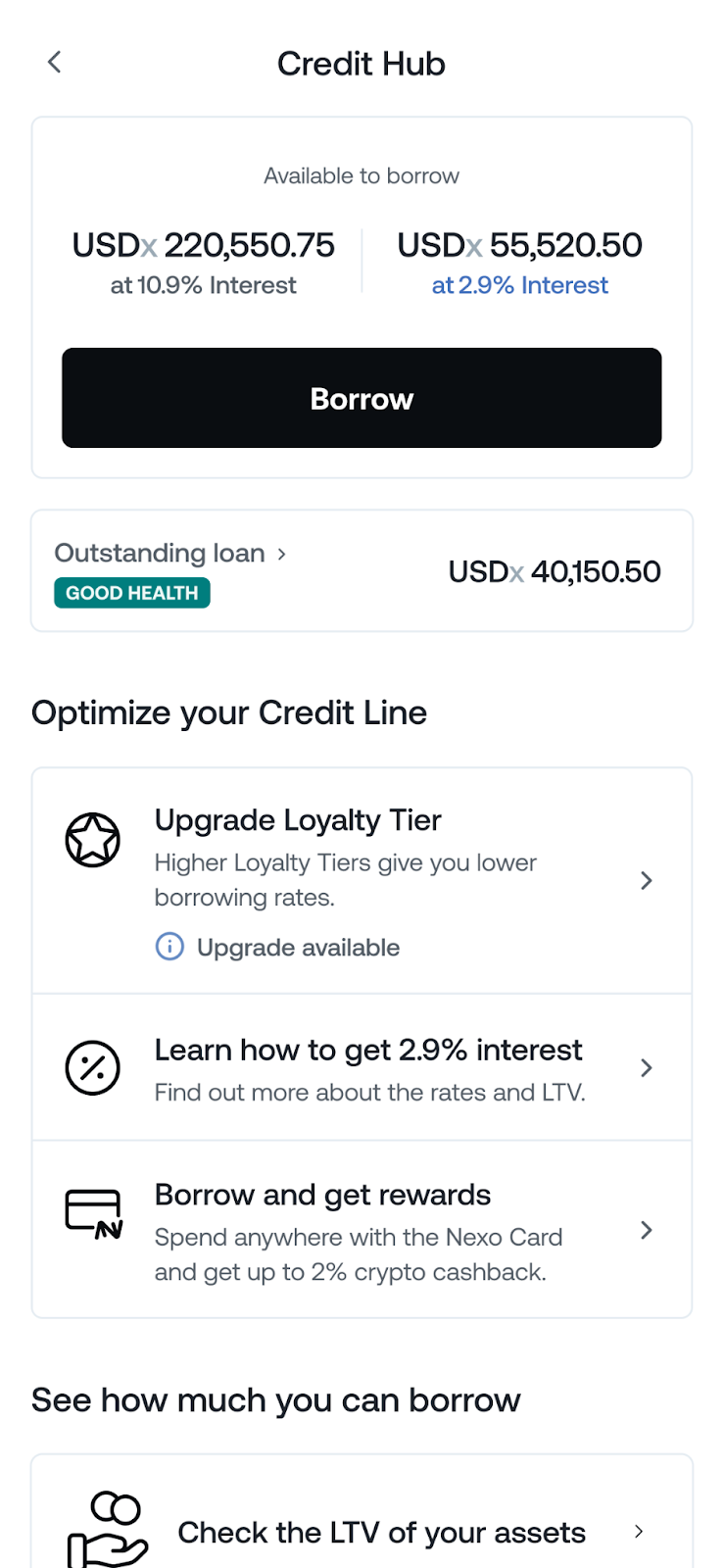The width and height of the screenshot is (724, 1568).
Task: Open Borrow and get rewards
Action: 362,1230
